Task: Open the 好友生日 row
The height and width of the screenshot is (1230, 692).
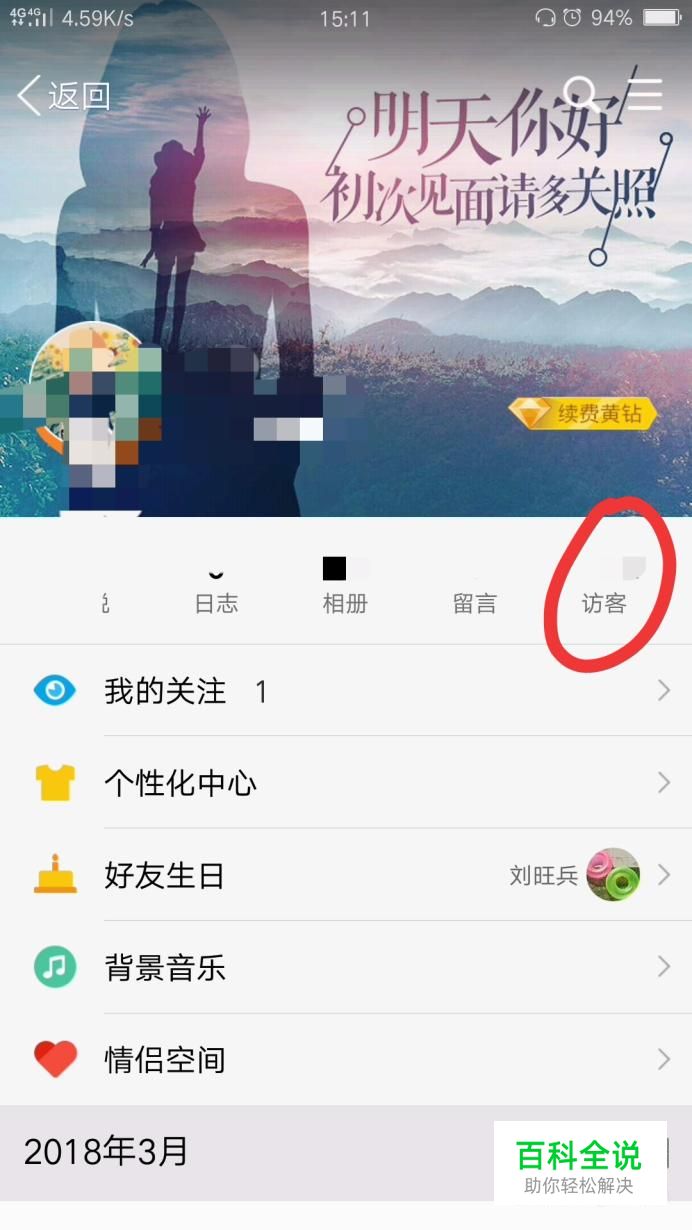Action: 346,876
